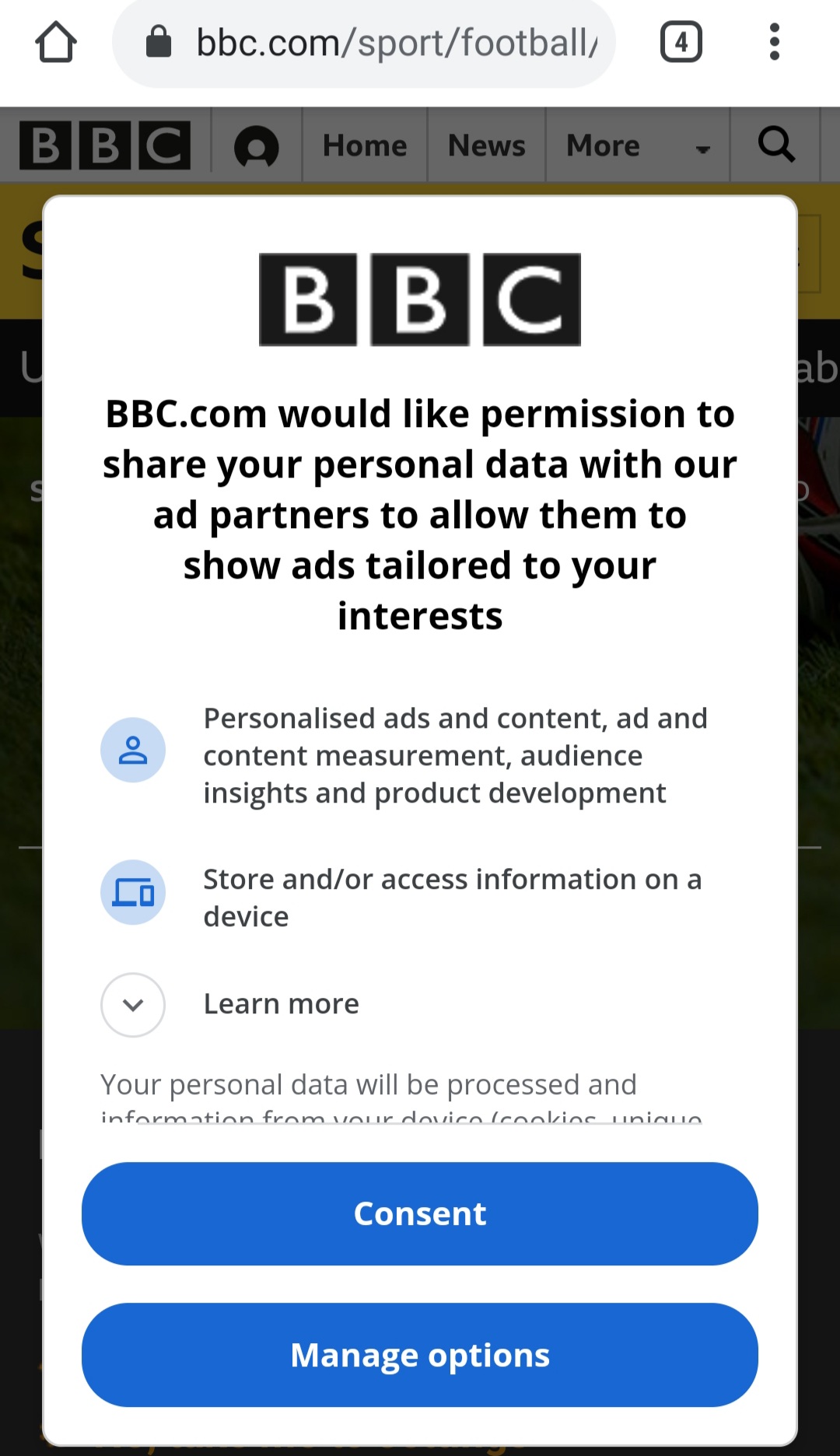Open Manage options for data settings

(x=420, y=1355)
